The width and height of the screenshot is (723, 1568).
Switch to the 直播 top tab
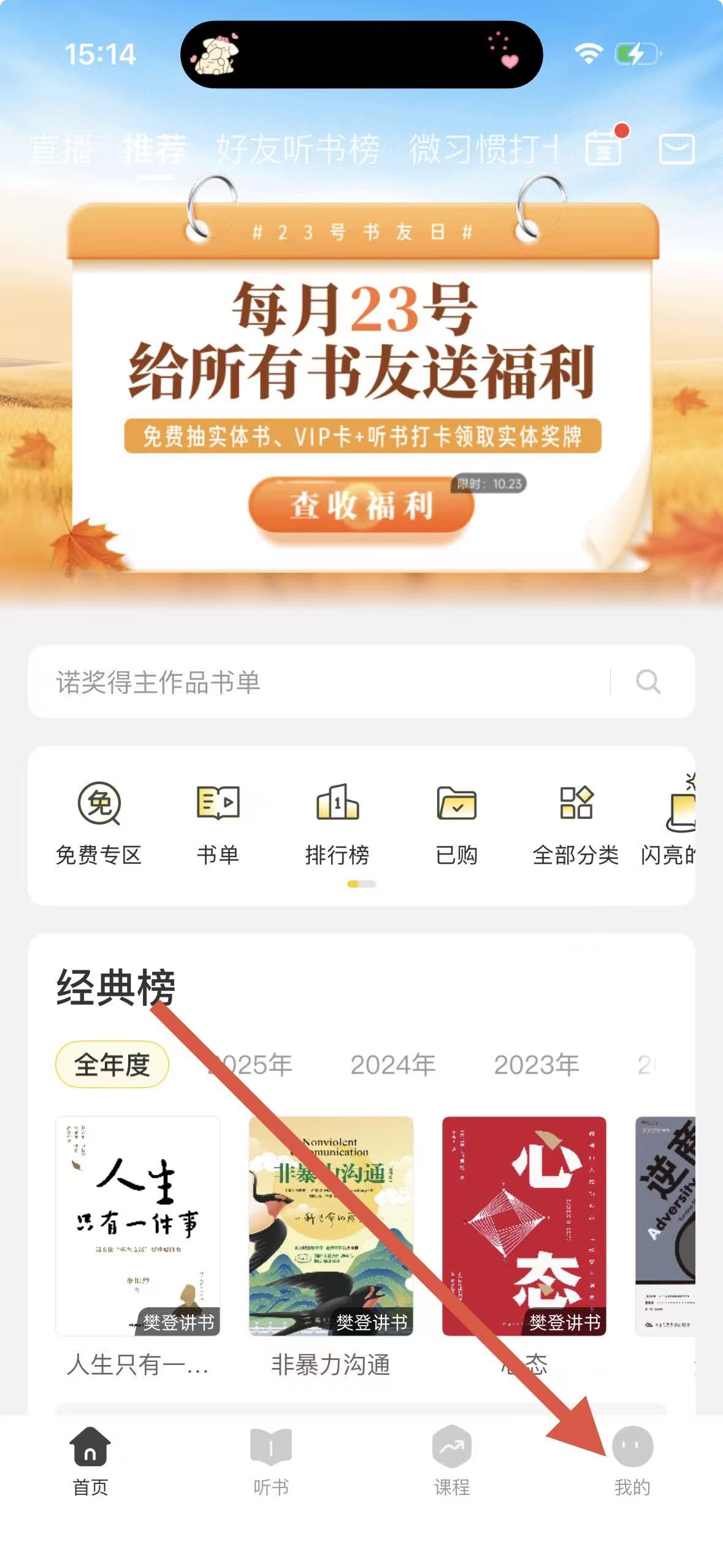tap(61, 148)
